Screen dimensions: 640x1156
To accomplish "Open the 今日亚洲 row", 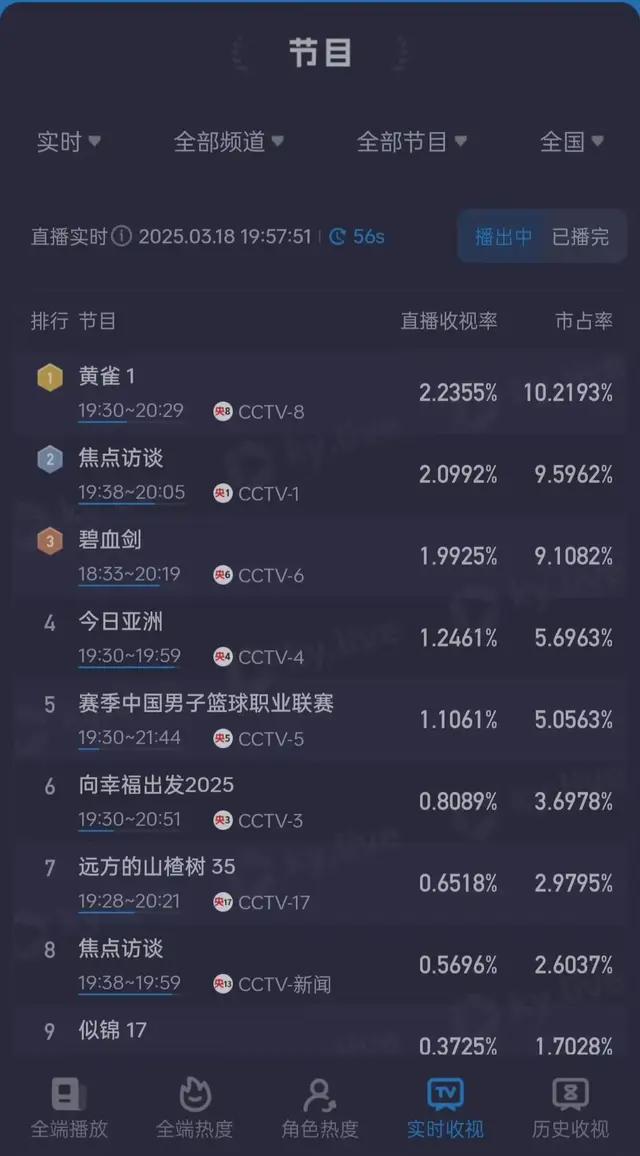I will (x=320, y=638).
